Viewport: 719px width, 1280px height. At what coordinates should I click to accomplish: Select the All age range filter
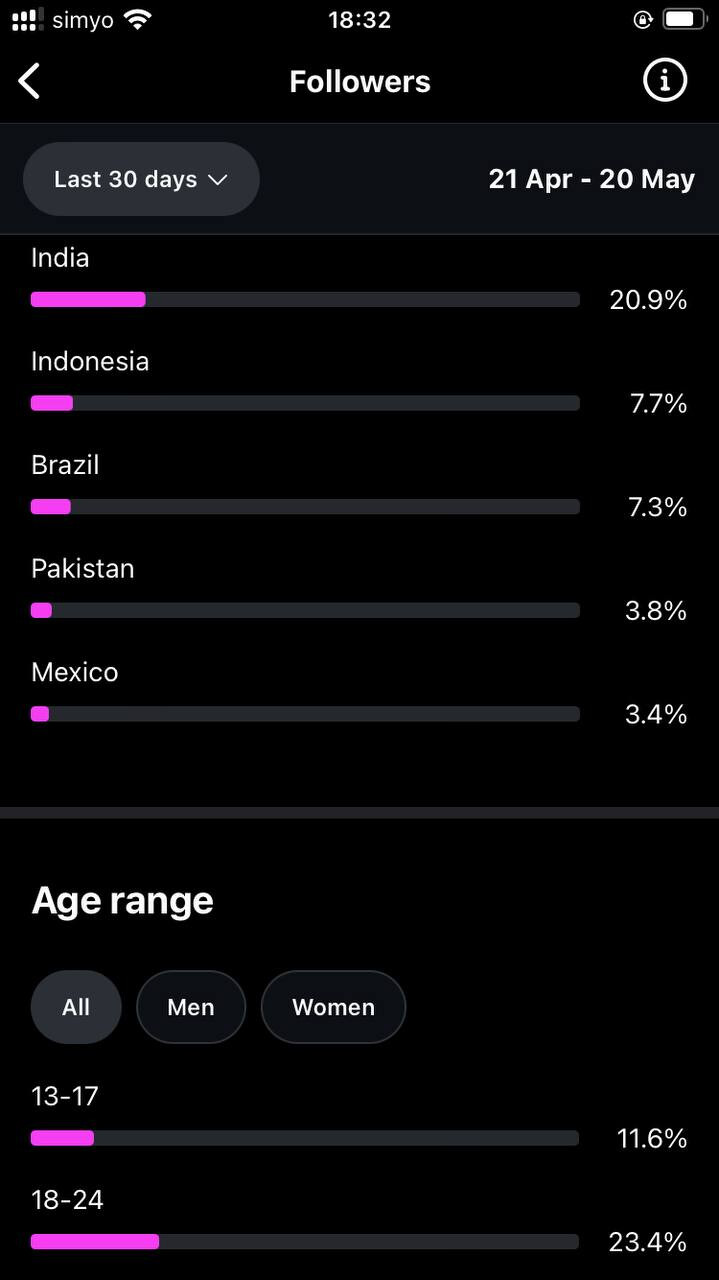76,1007
